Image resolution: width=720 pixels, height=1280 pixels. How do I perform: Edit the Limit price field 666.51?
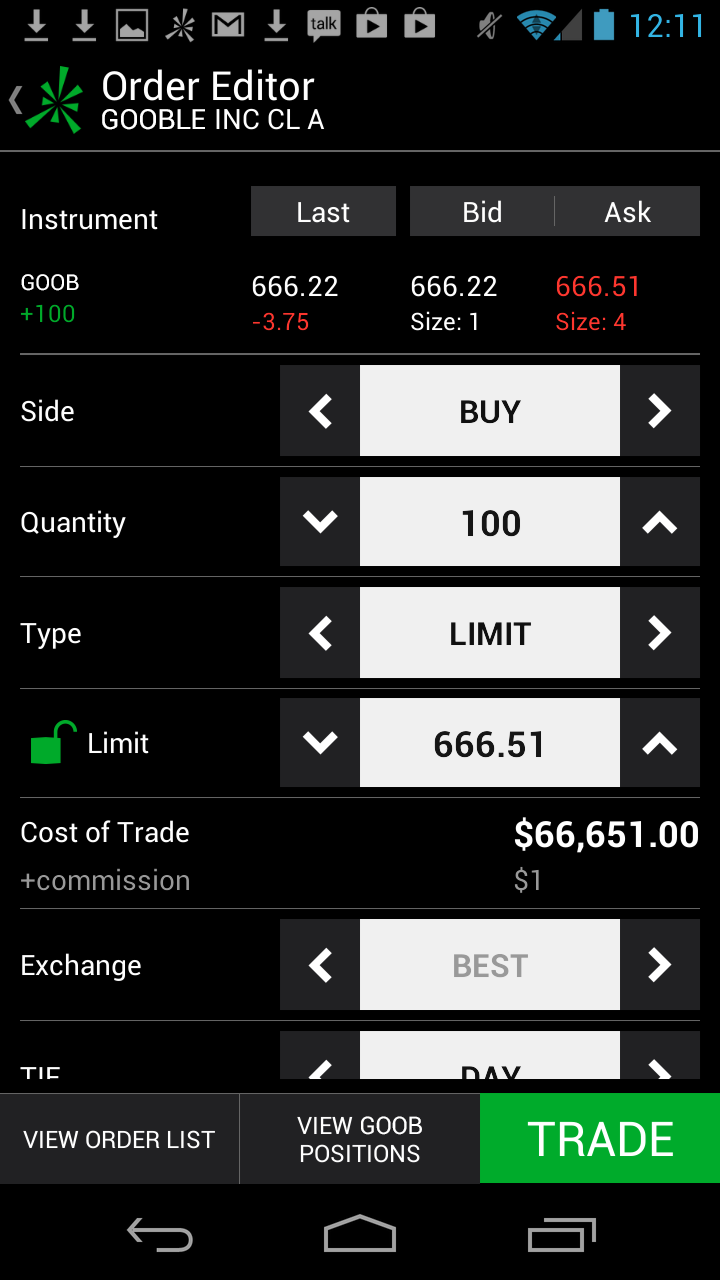tap(490, 743)
